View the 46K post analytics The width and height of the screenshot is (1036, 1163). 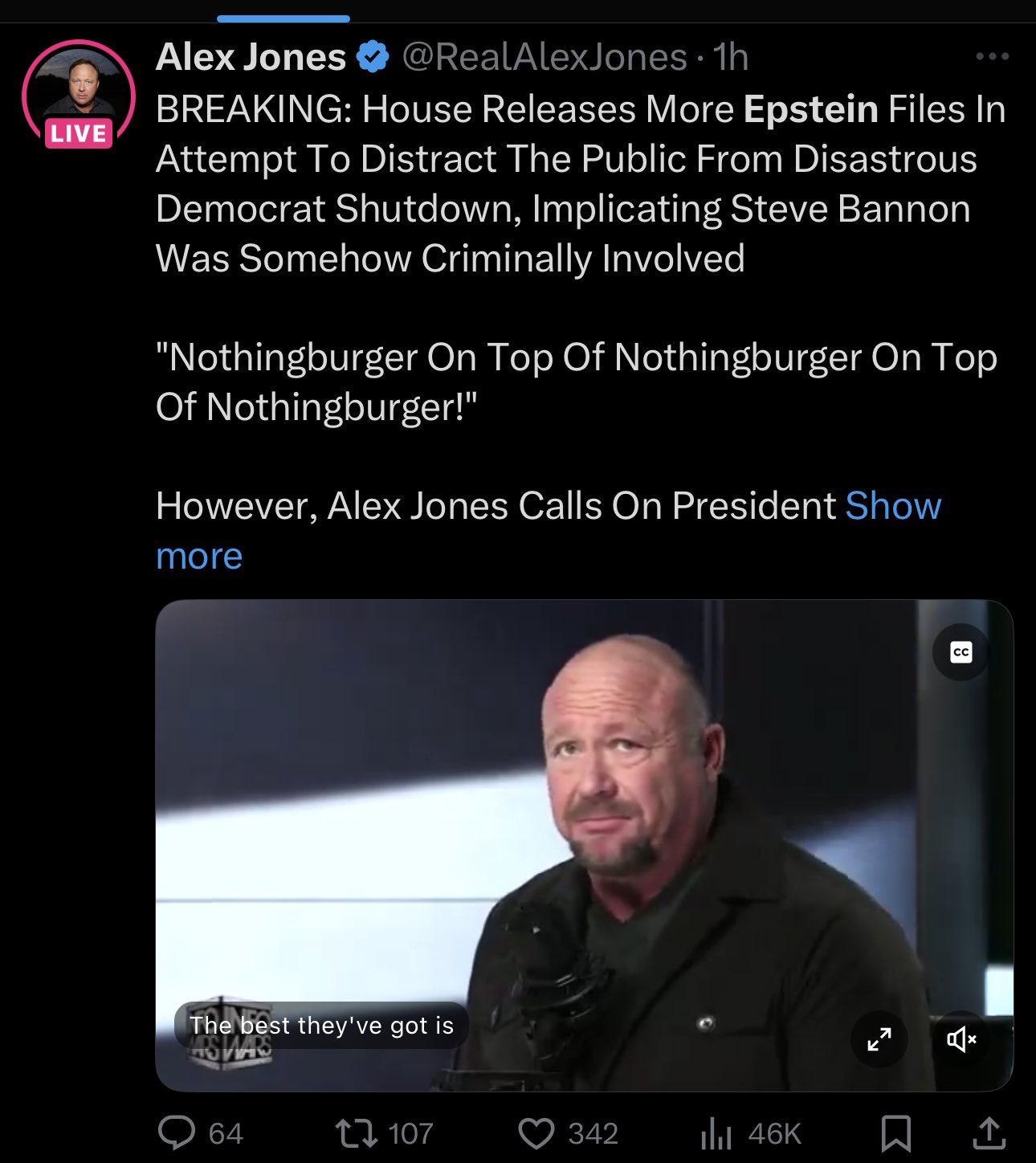point(716,1133)
